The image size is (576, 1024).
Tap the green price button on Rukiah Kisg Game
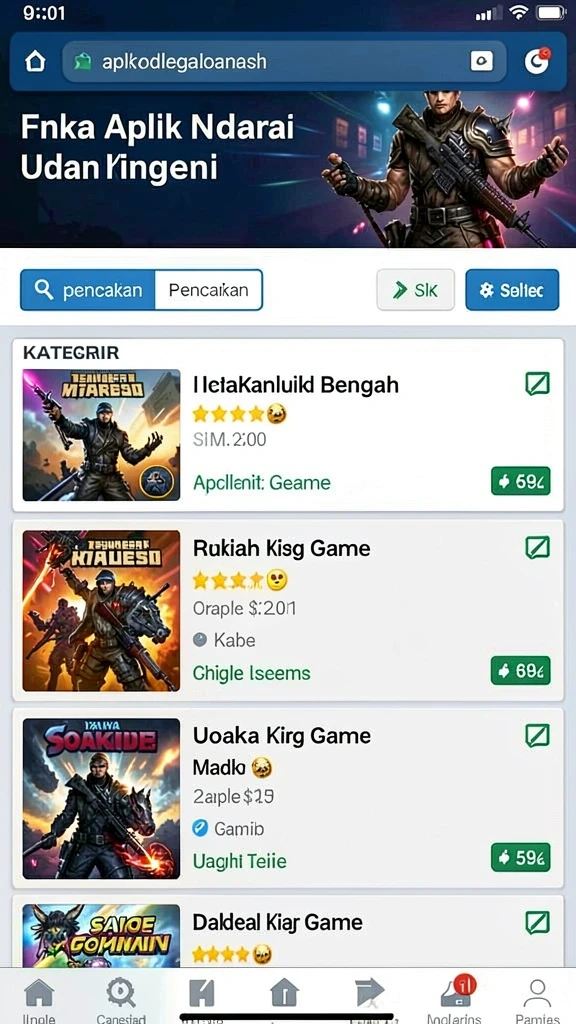point(520,670)
